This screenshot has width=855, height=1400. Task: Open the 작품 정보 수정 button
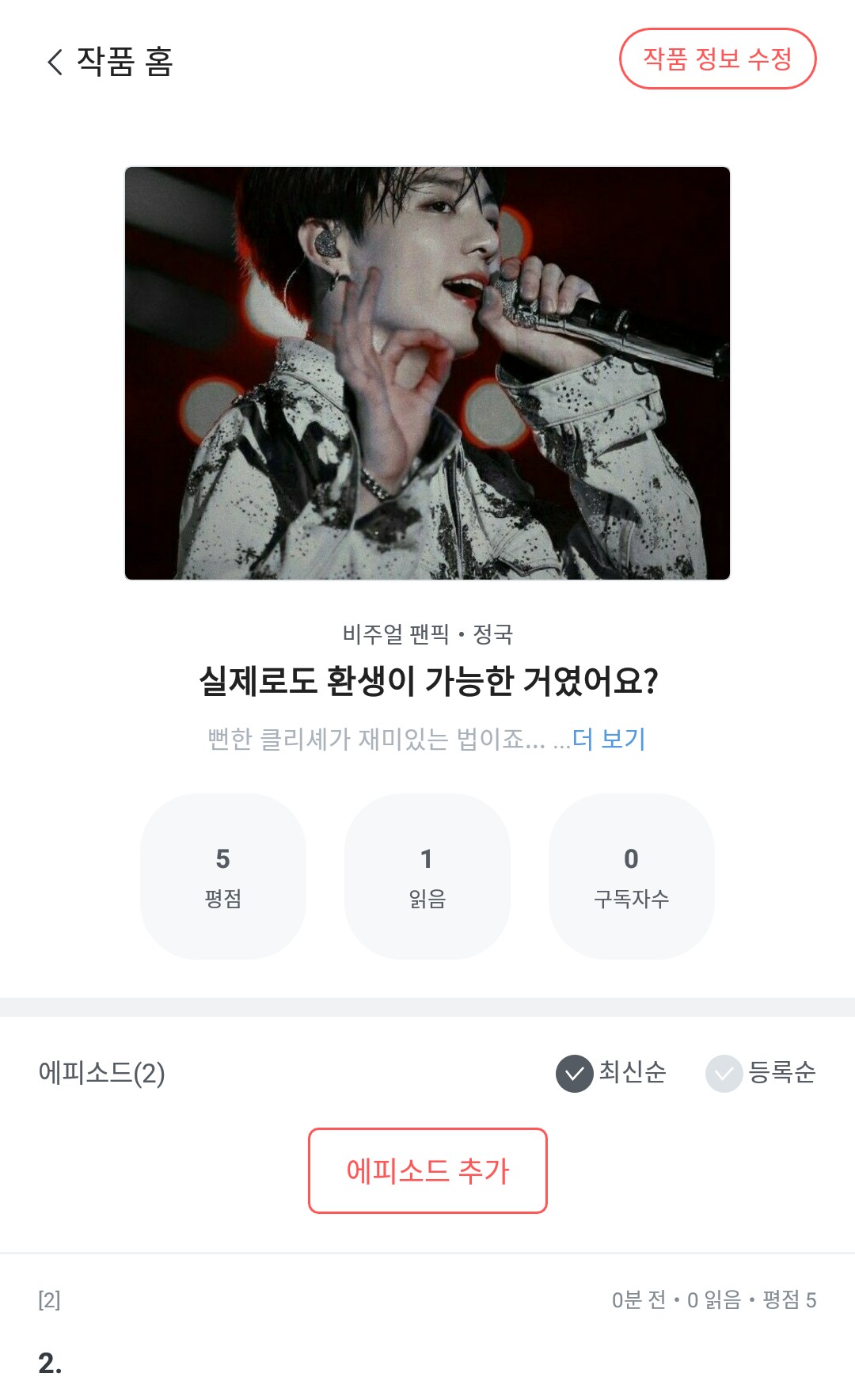pos(717,59)
